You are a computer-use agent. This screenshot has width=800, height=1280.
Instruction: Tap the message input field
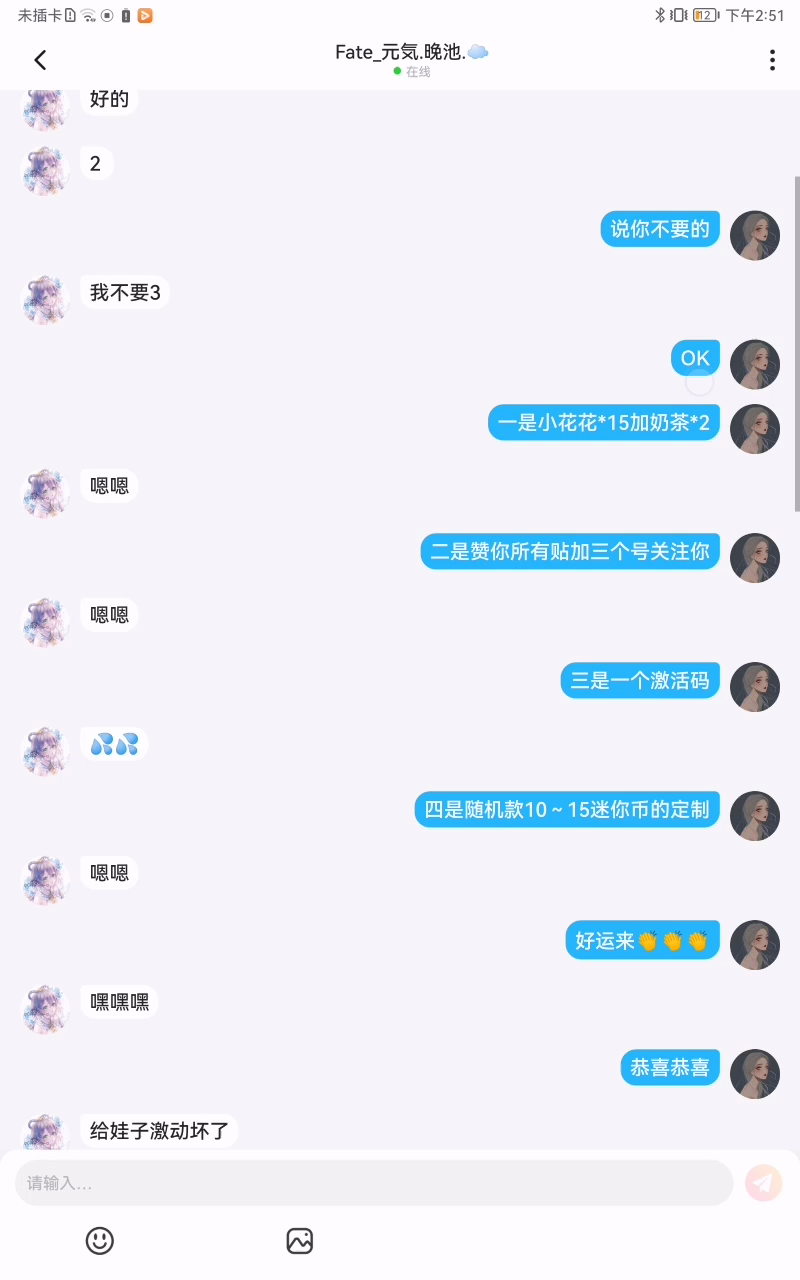(374, 1183)
